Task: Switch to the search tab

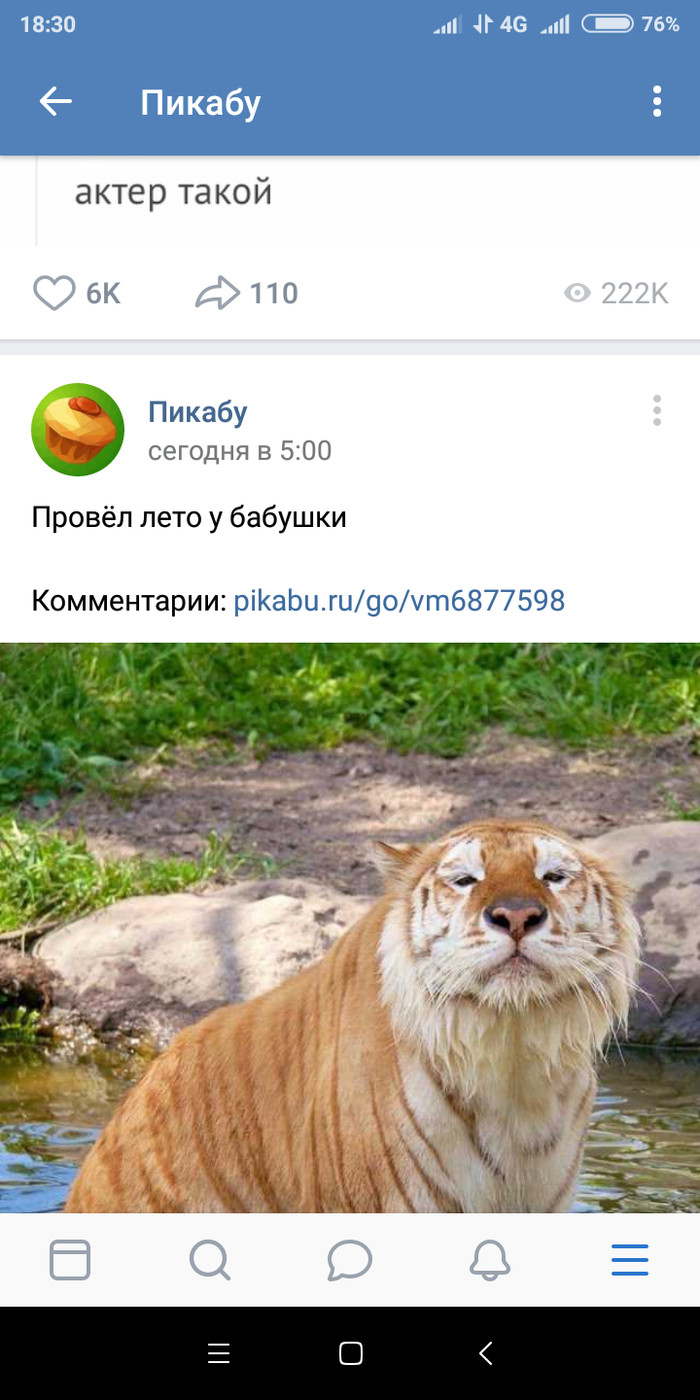Action: [x=210, y=1260]
